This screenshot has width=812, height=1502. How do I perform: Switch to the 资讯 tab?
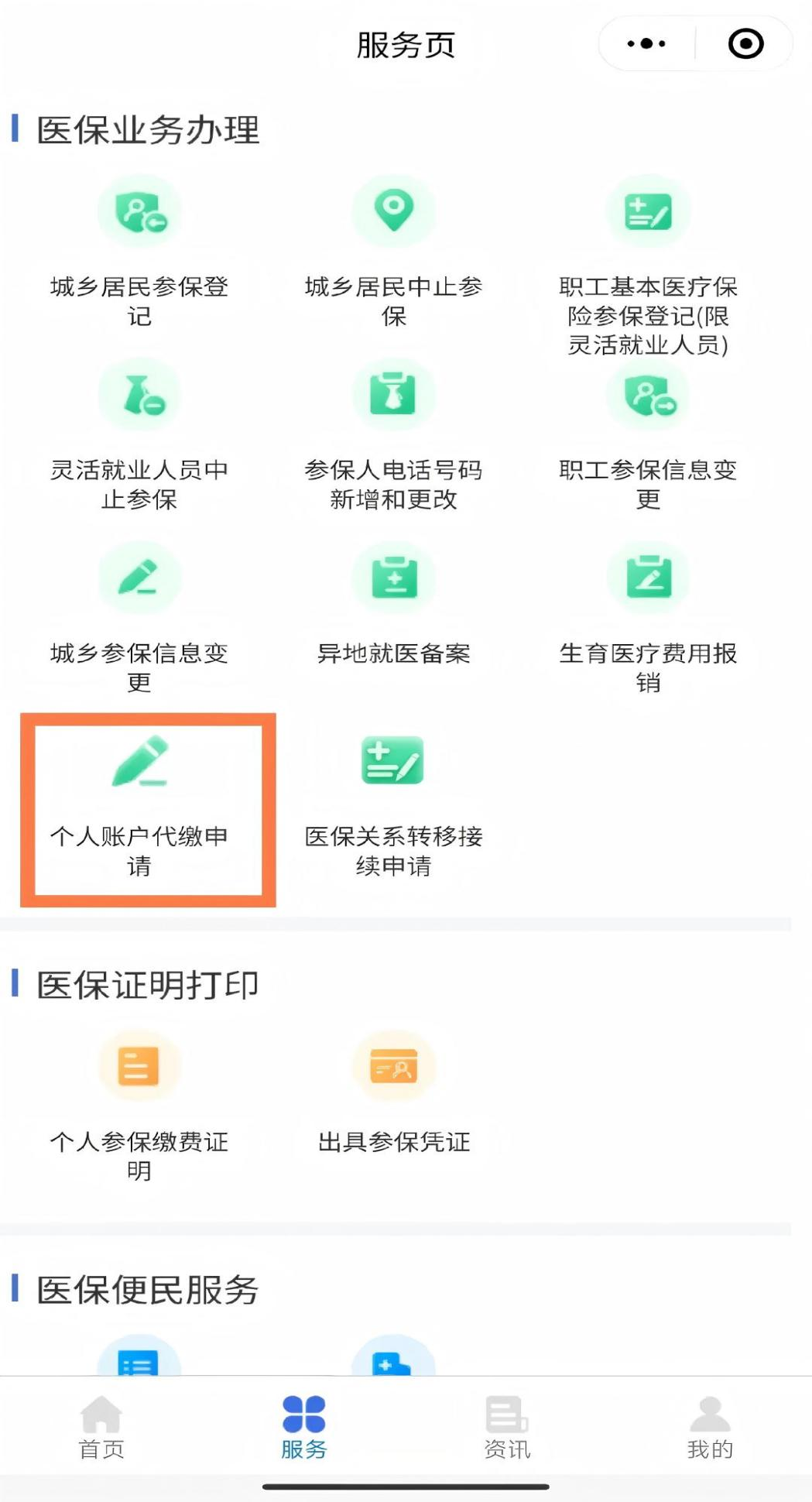[507, 1427]
